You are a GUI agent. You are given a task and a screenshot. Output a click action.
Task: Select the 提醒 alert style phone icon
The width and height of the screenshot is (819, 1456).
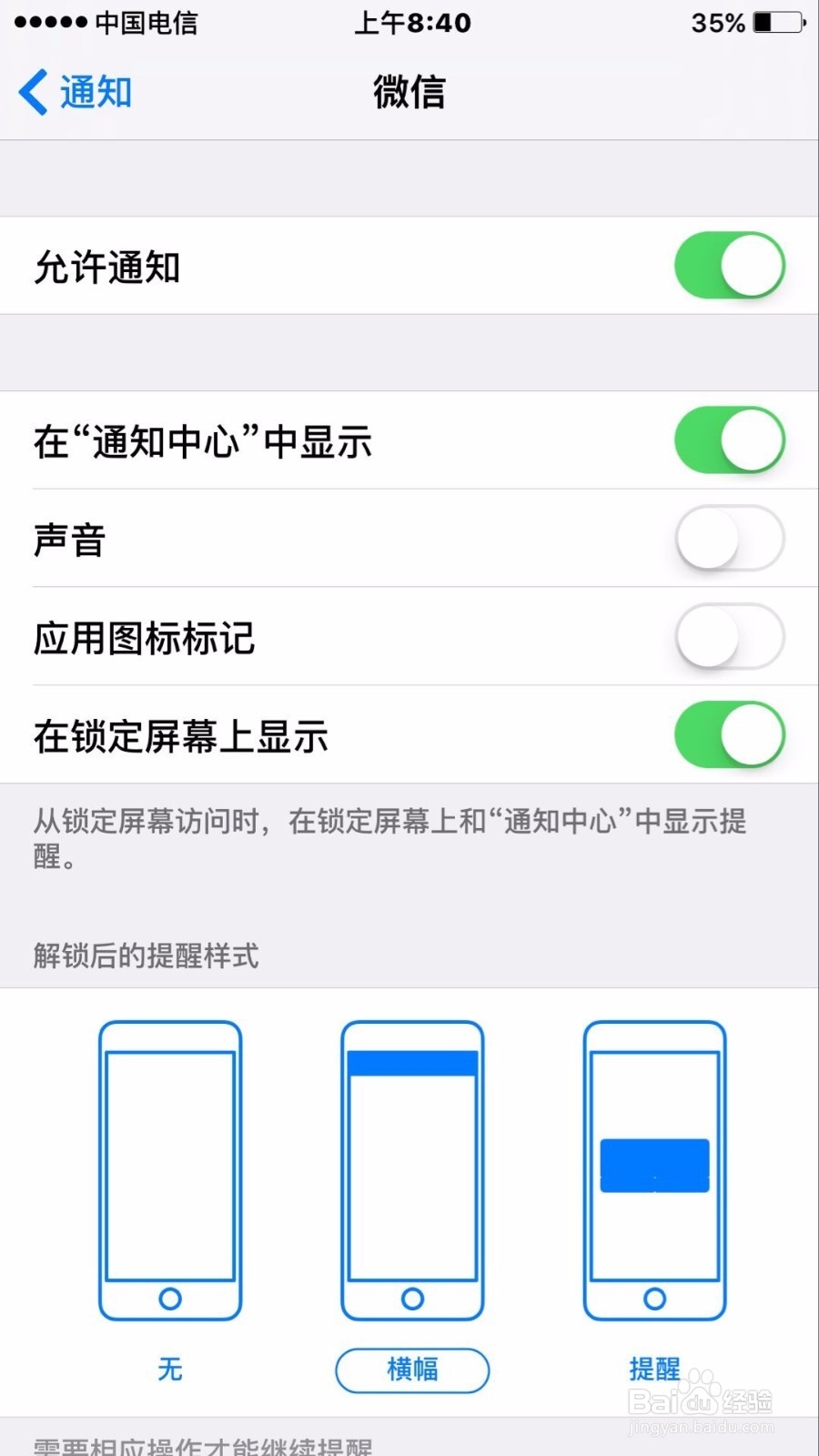coord(654,1174)
